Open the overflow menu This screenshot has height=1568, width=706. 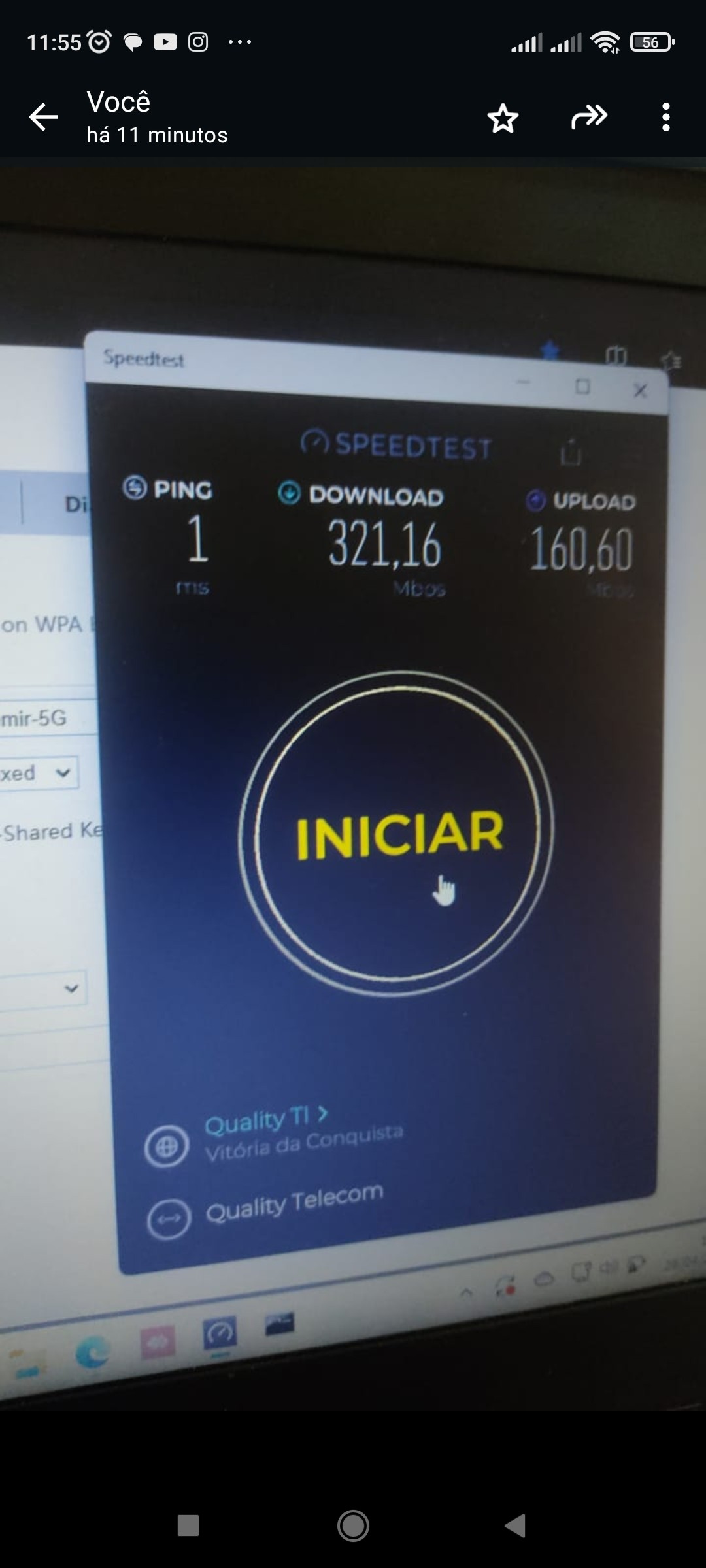point(665,118)
